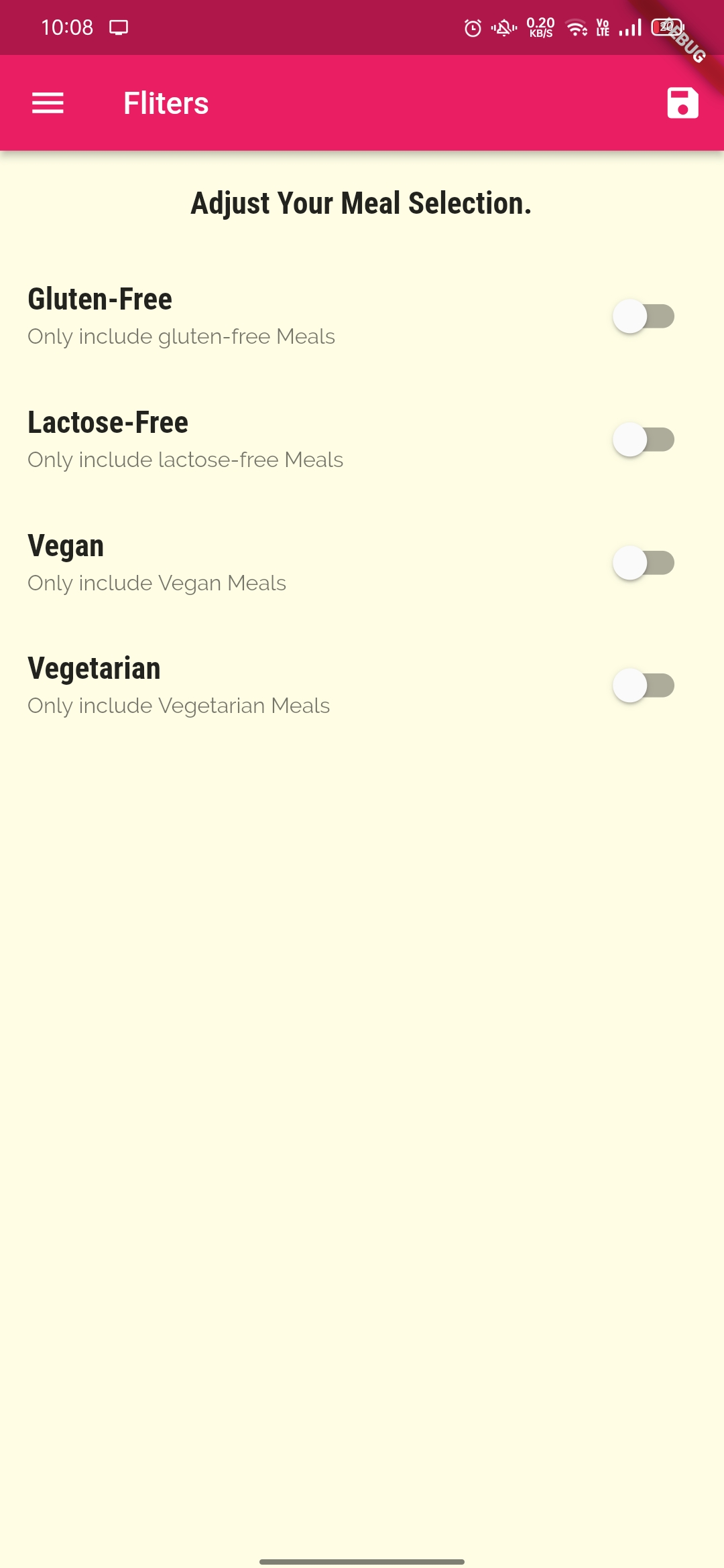The image size is (724, 1568).
Task: Tap the Vegan label text
Action: point(66,545)
